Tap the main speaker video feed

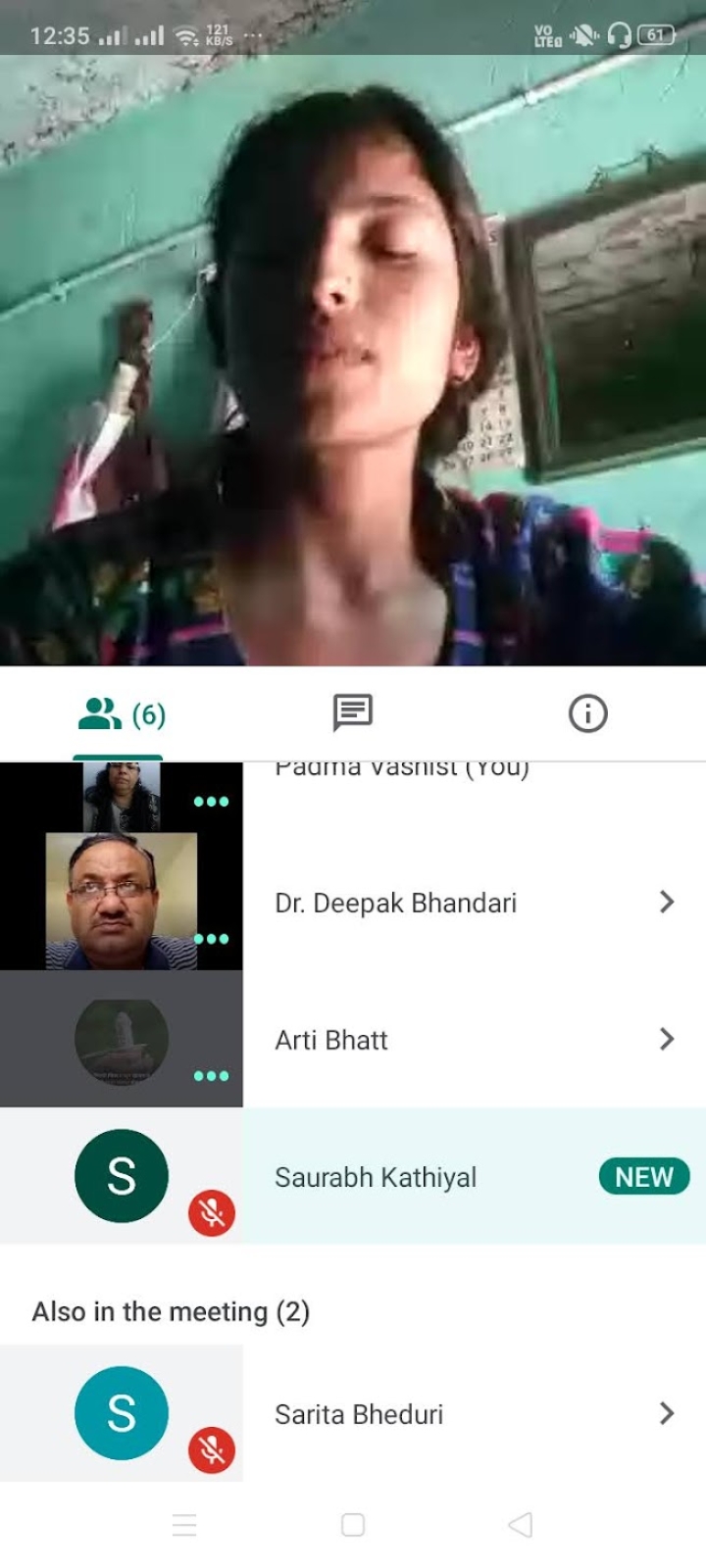tap(353, 360)
